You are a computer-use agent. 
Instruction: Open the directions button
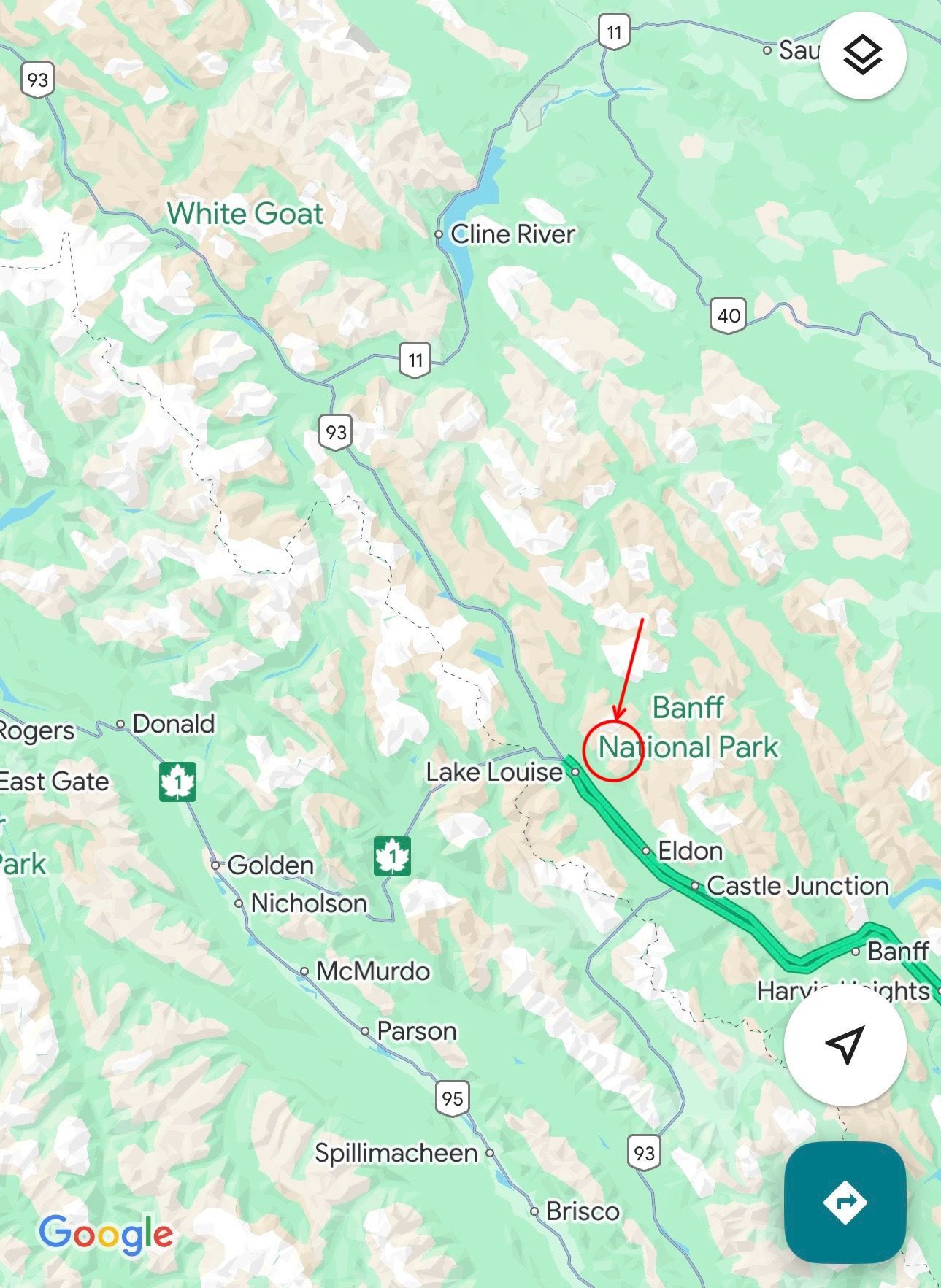tap(845, 1201)
